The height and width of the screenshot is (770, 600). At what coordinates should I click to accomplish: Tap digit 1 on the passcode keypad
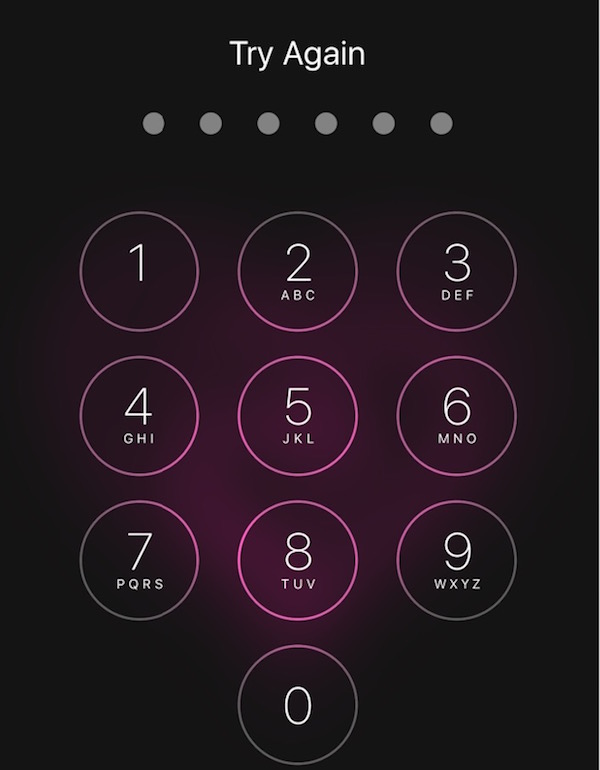[139, 271]
